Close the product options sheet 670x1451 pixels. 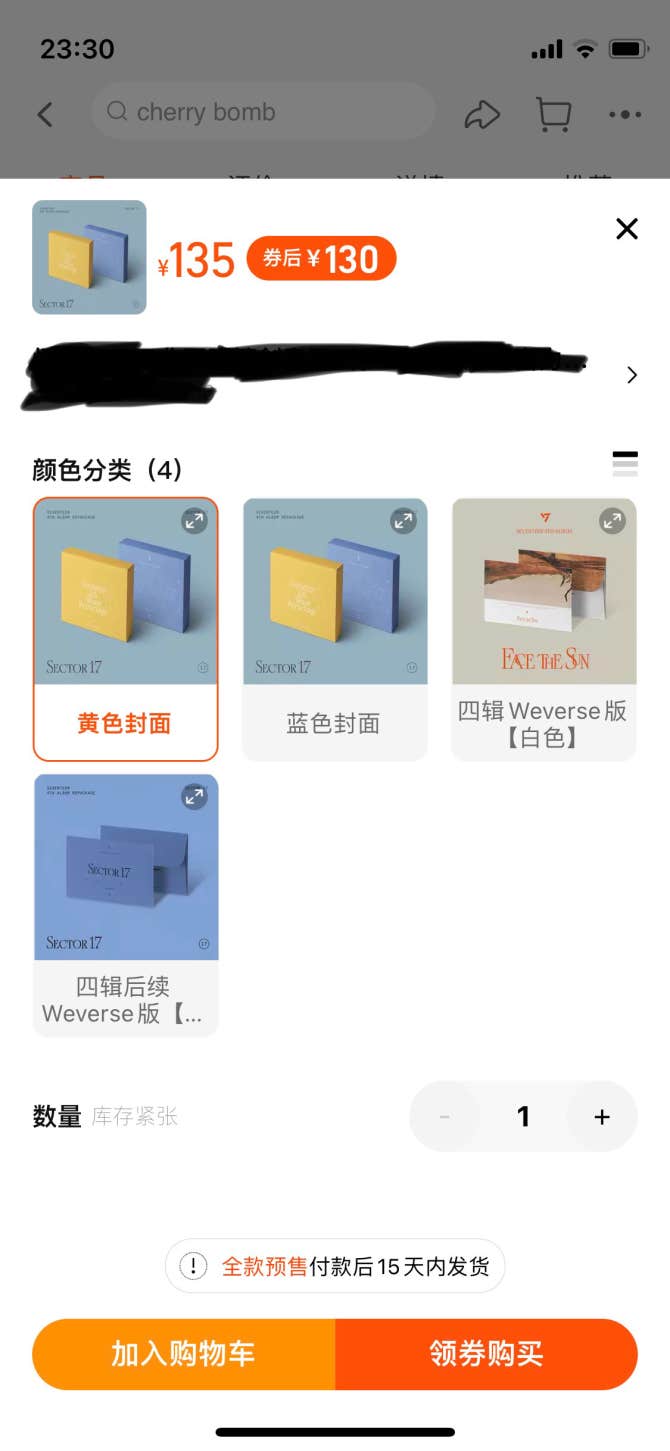[x=627, y=229]
